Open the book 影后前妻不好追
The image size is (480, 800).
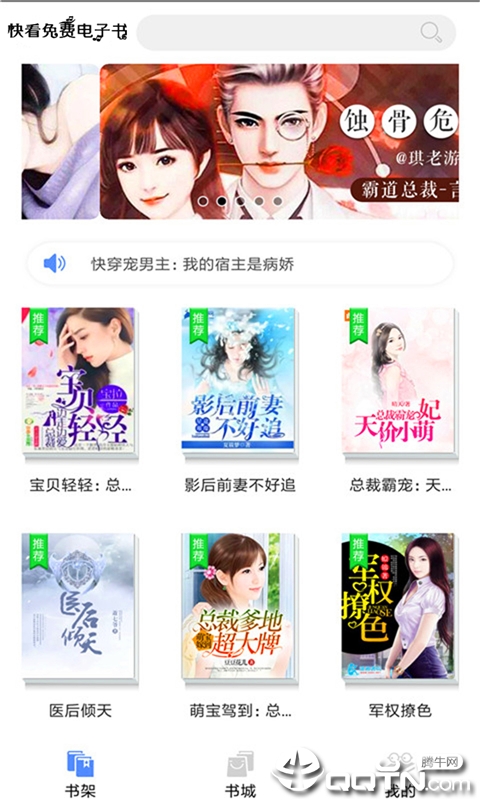[x=240, y=383]
